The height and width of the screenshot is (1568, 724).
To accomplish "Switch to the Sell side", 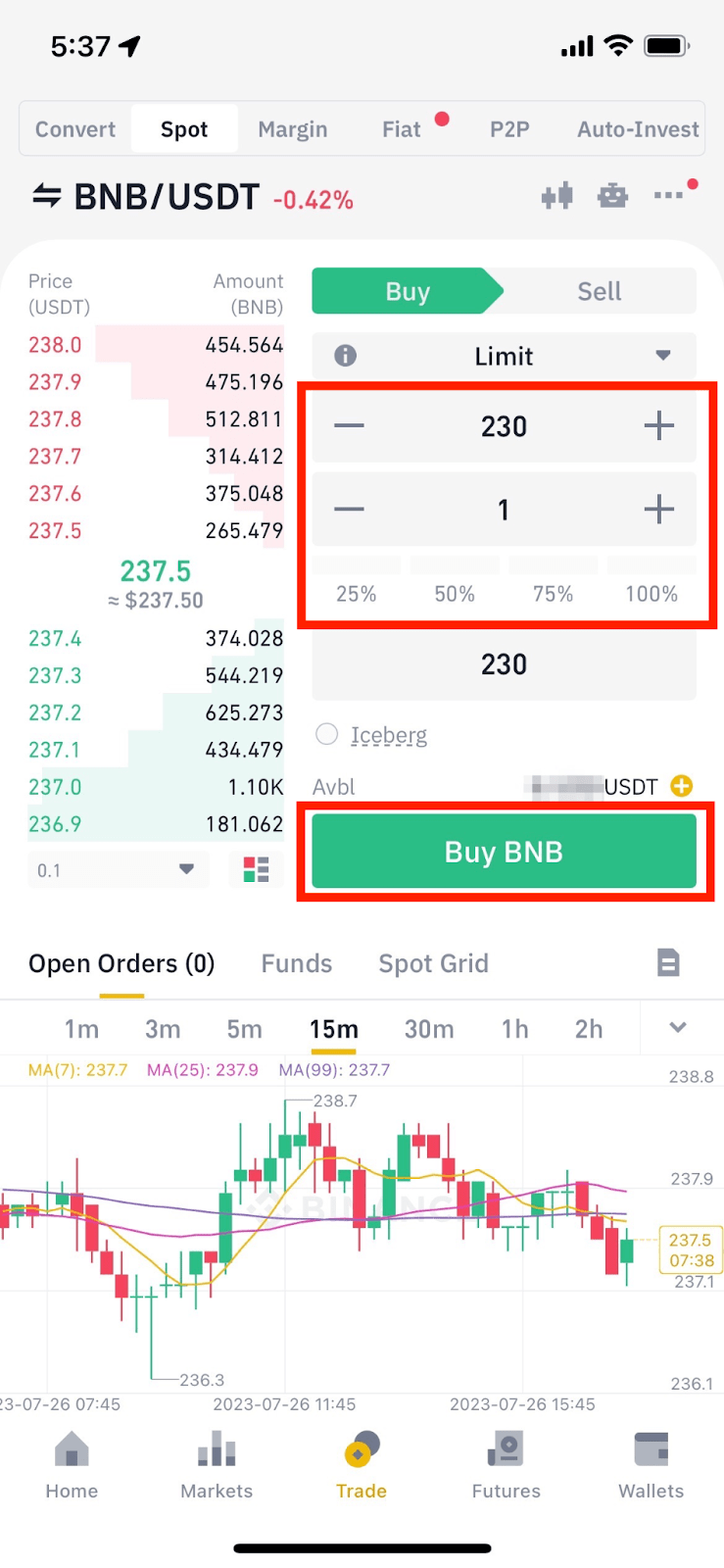I will [599, 292].
